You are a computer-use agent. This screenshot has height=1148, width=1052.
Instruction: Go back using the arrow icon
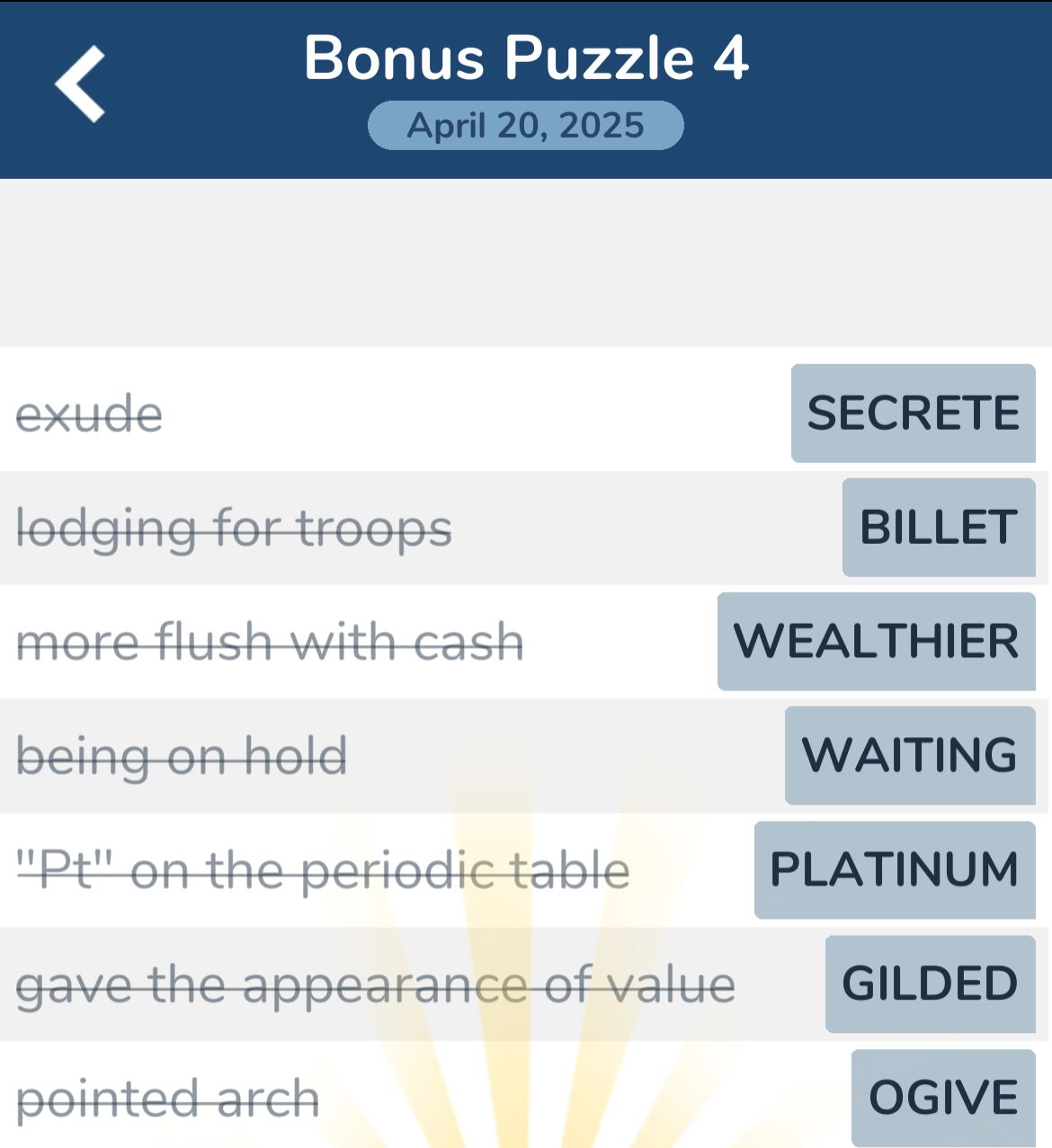(x=80, y=85)
